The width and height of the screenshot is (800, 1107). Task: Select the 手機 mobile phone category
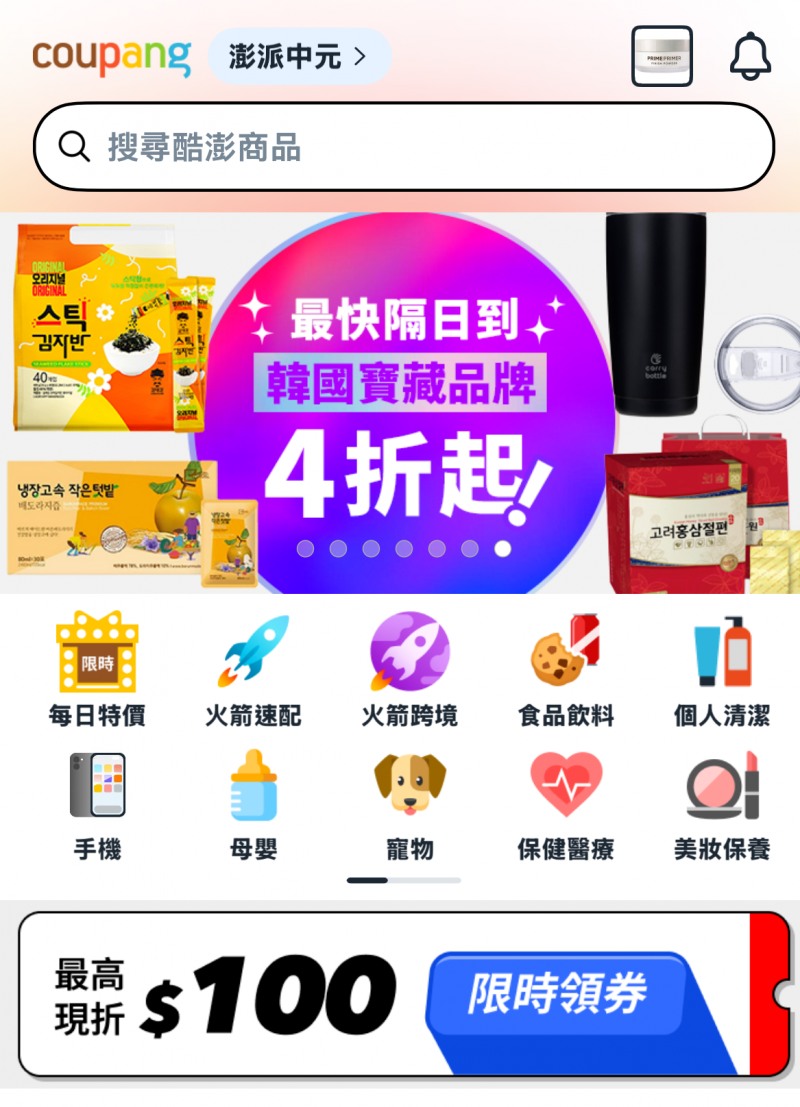pos(97,805)
